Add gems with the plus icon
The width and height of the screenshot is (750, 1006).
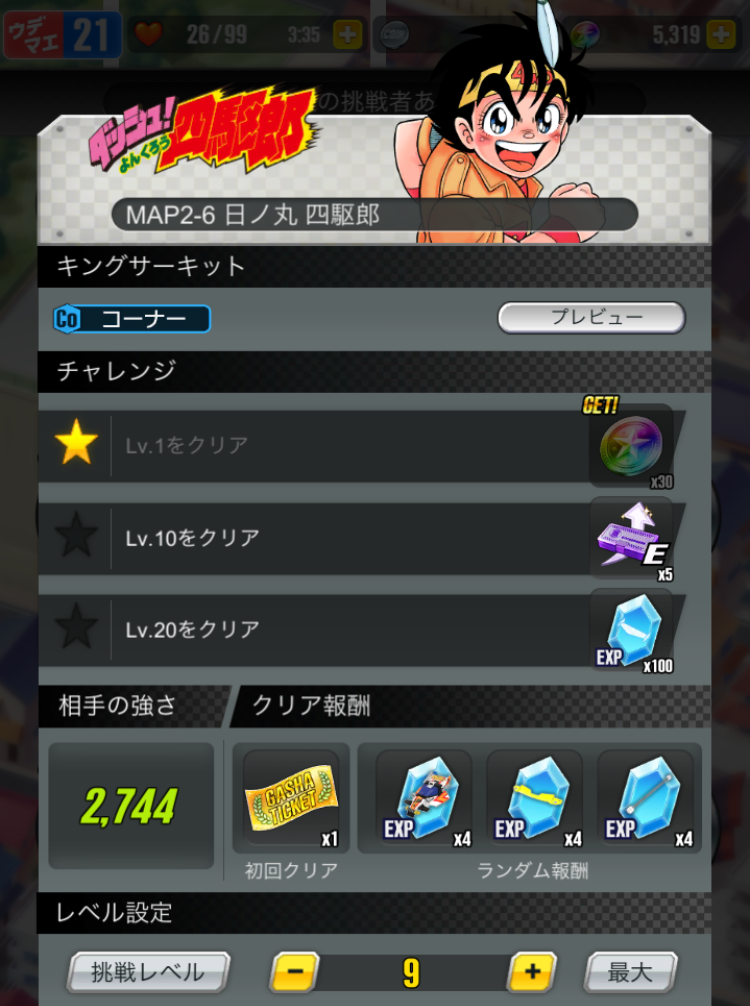pyautogui.click(x=720, y=36)
